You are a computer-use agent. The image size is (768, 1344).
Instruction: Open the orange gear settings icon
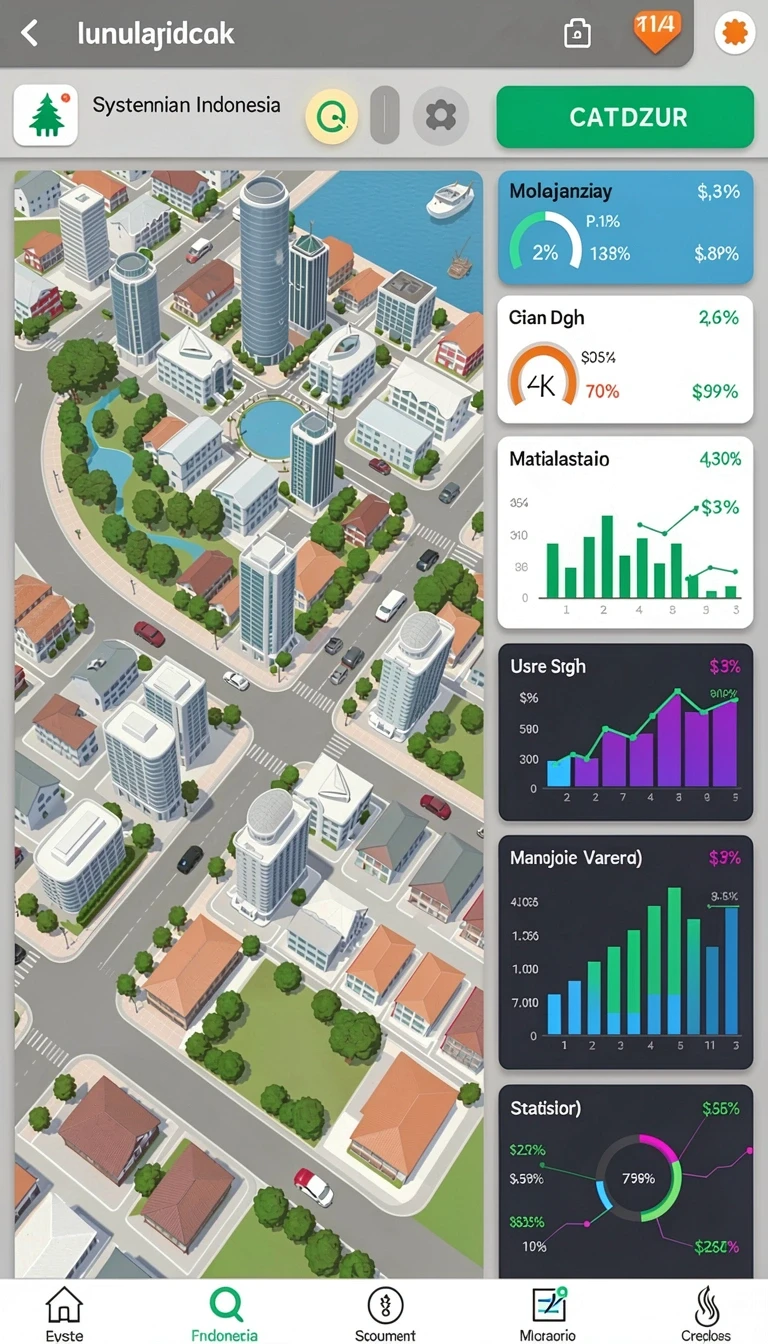click(x=735, y=34)
